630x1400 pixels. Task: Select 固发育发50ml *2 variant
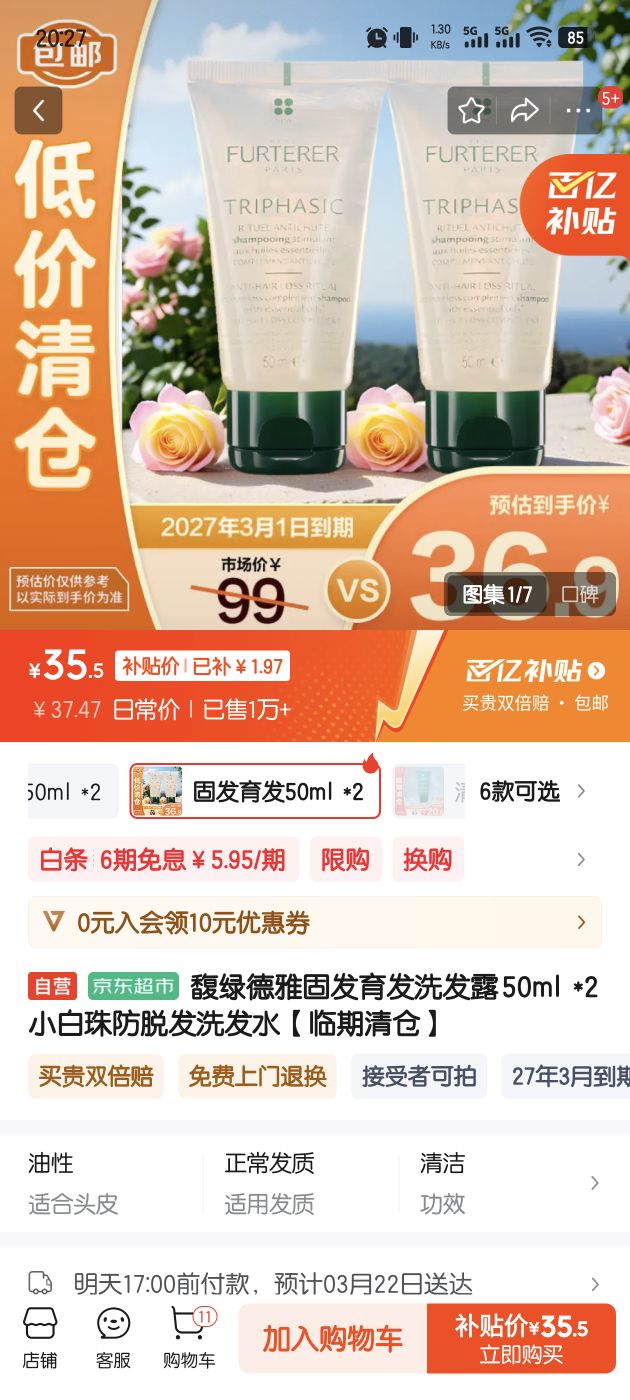pyautogui.click(x=256, y=792)
